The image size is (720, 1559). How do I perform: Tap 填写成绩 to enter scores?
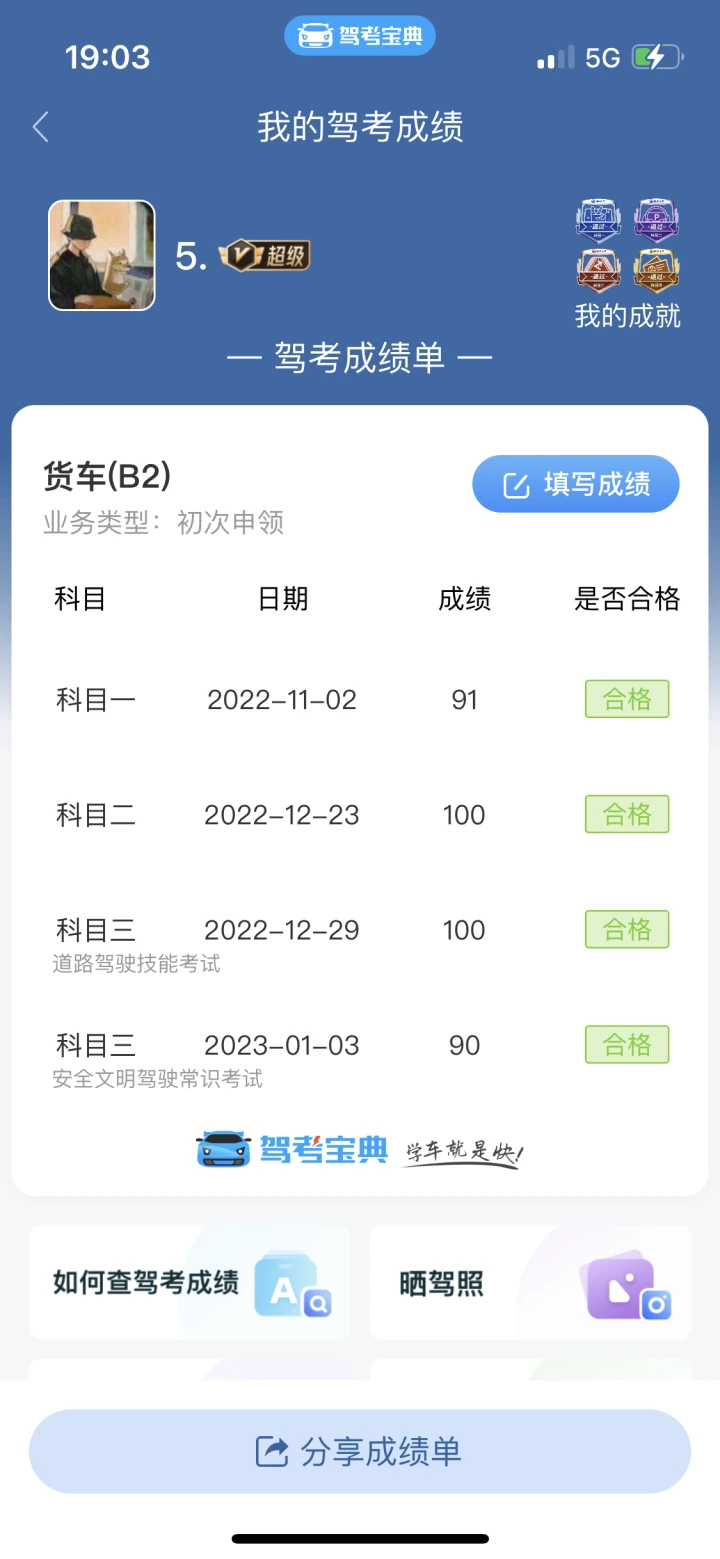(576, 484)
